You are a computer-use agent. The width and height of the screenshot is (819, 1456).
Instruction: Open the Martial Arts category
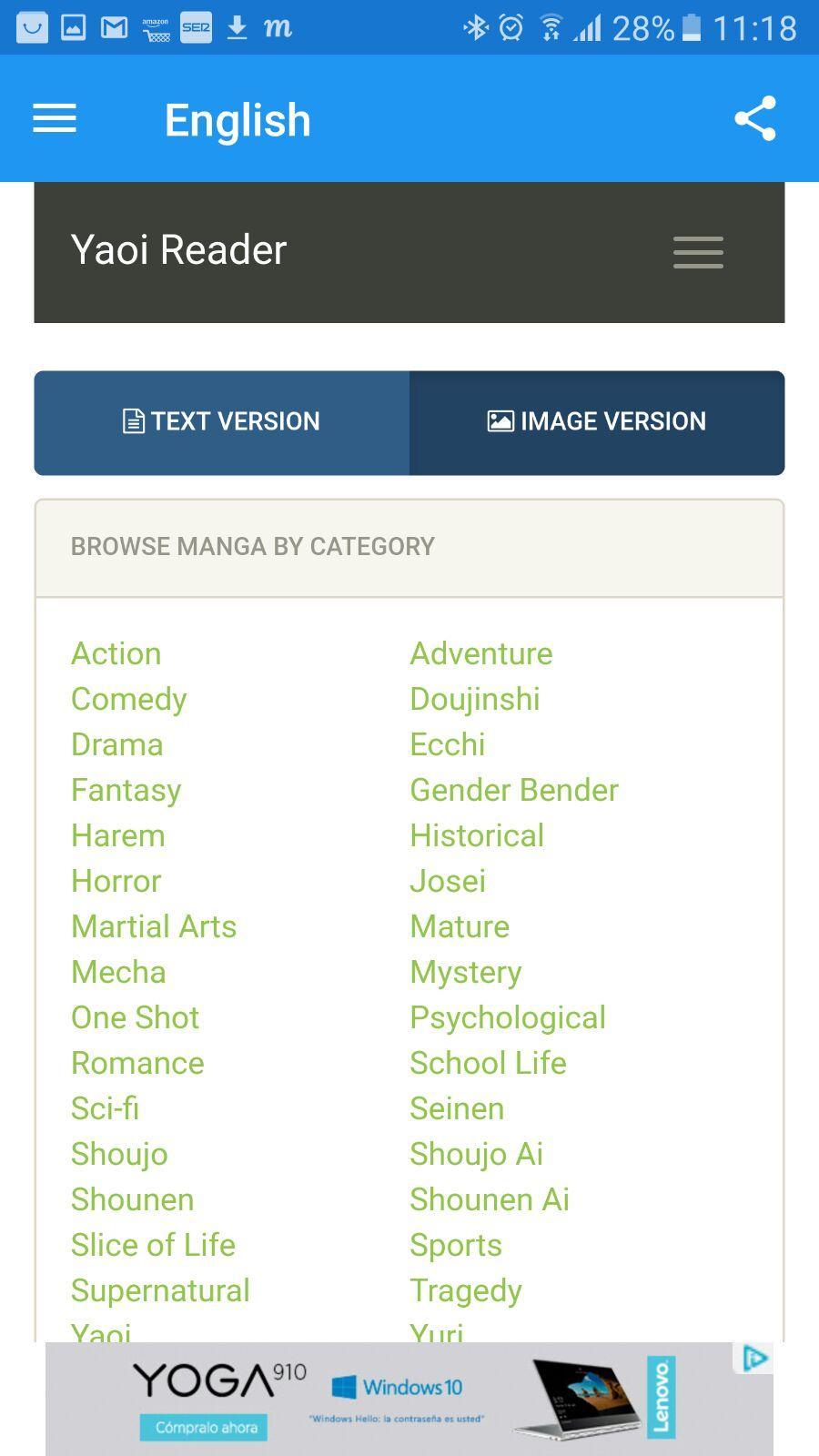point(154,926)
